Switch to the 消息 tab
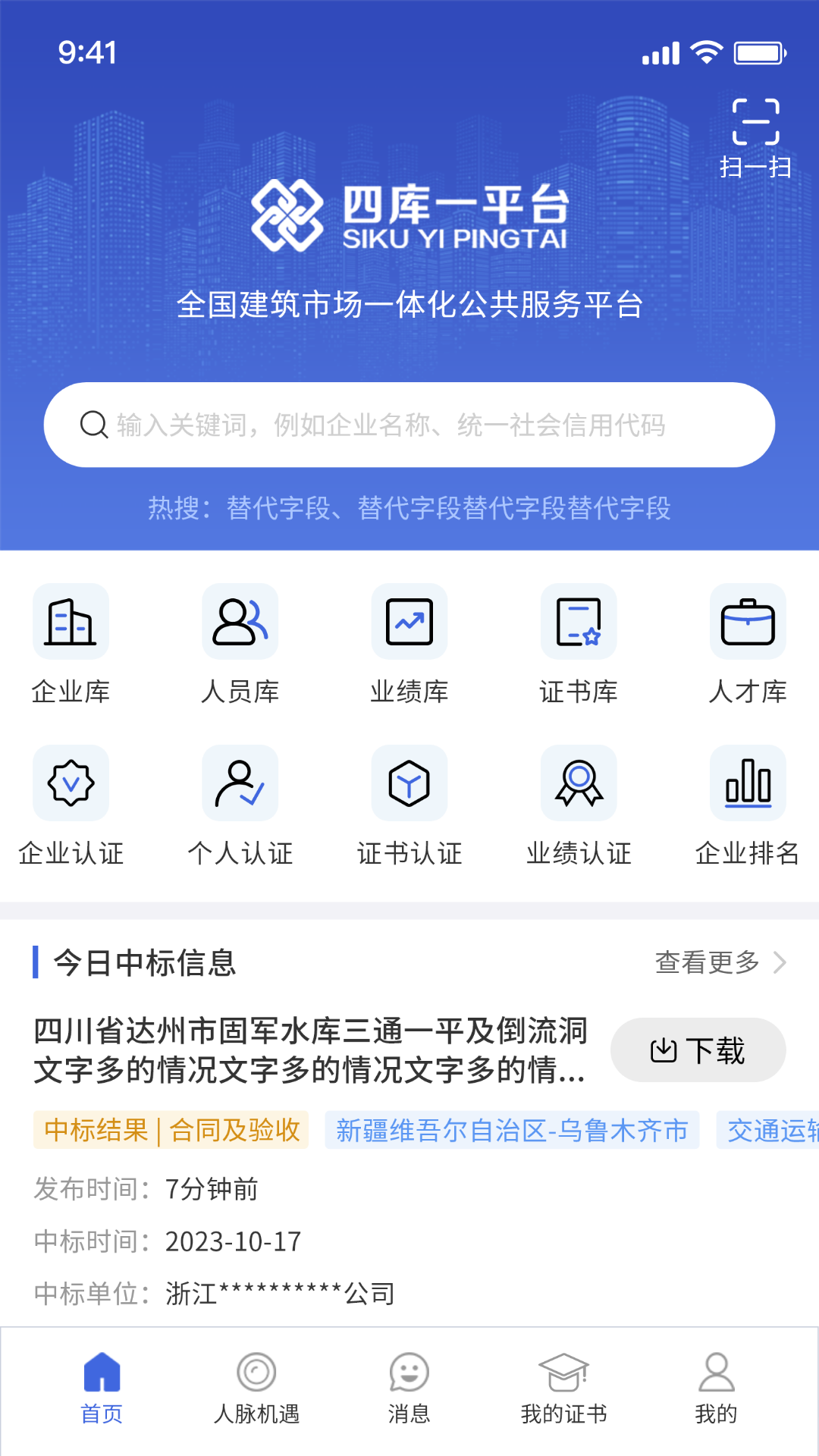This screenshot has height=1456, width=819. coord(409,1388)
